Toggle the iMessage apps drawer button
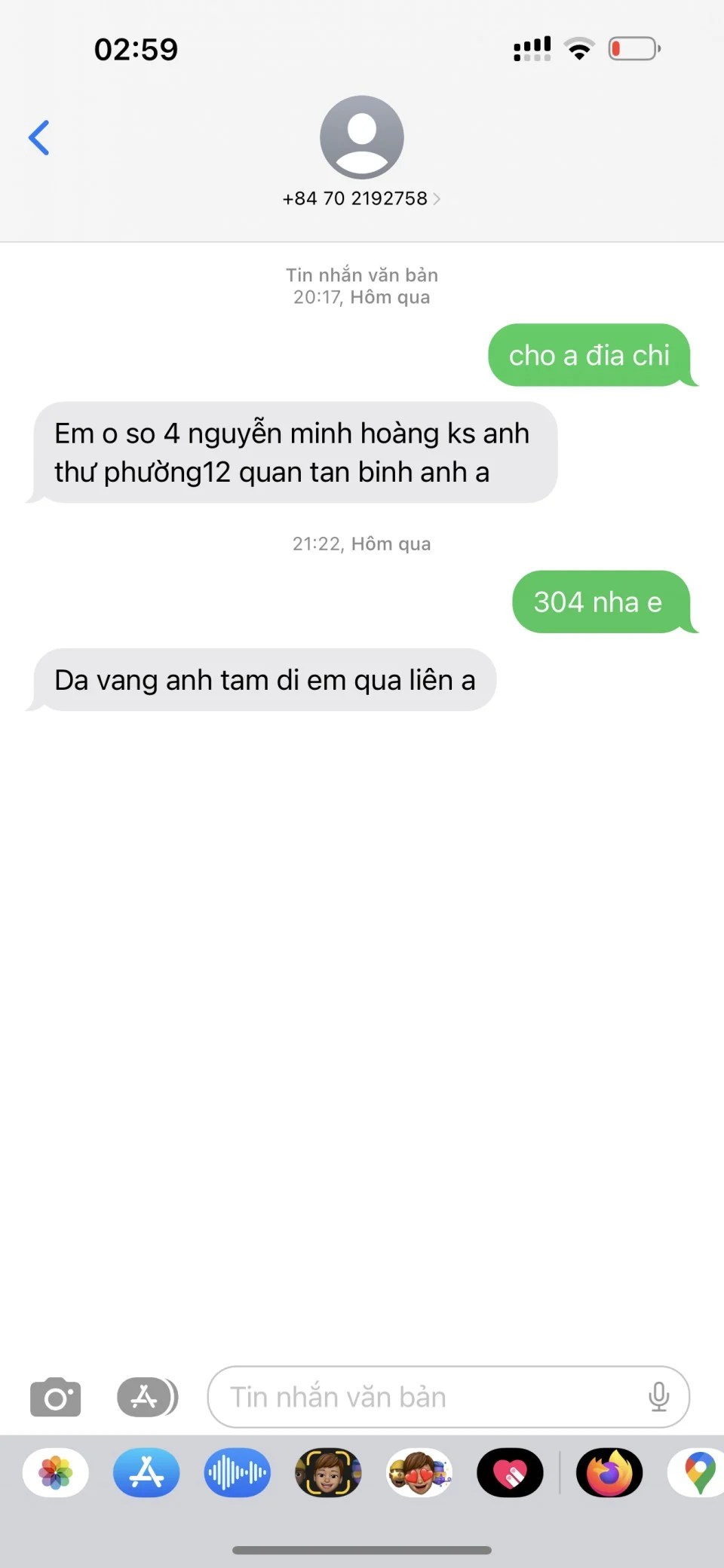The height and width of the screenshot is (1568, 724). pos(147,1397)
